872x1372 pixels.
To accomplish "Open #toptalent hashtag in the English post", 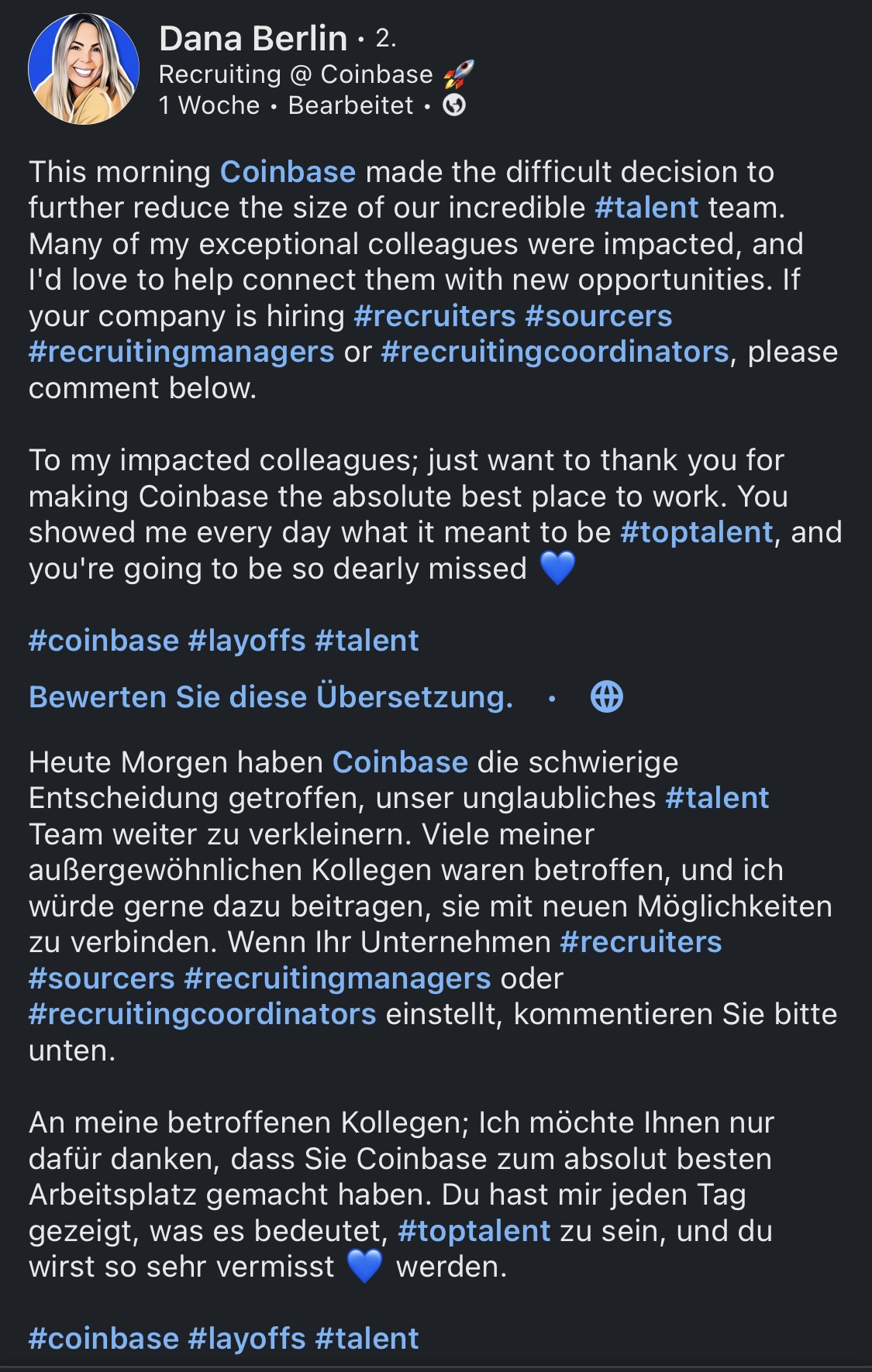I will [696, 532].
